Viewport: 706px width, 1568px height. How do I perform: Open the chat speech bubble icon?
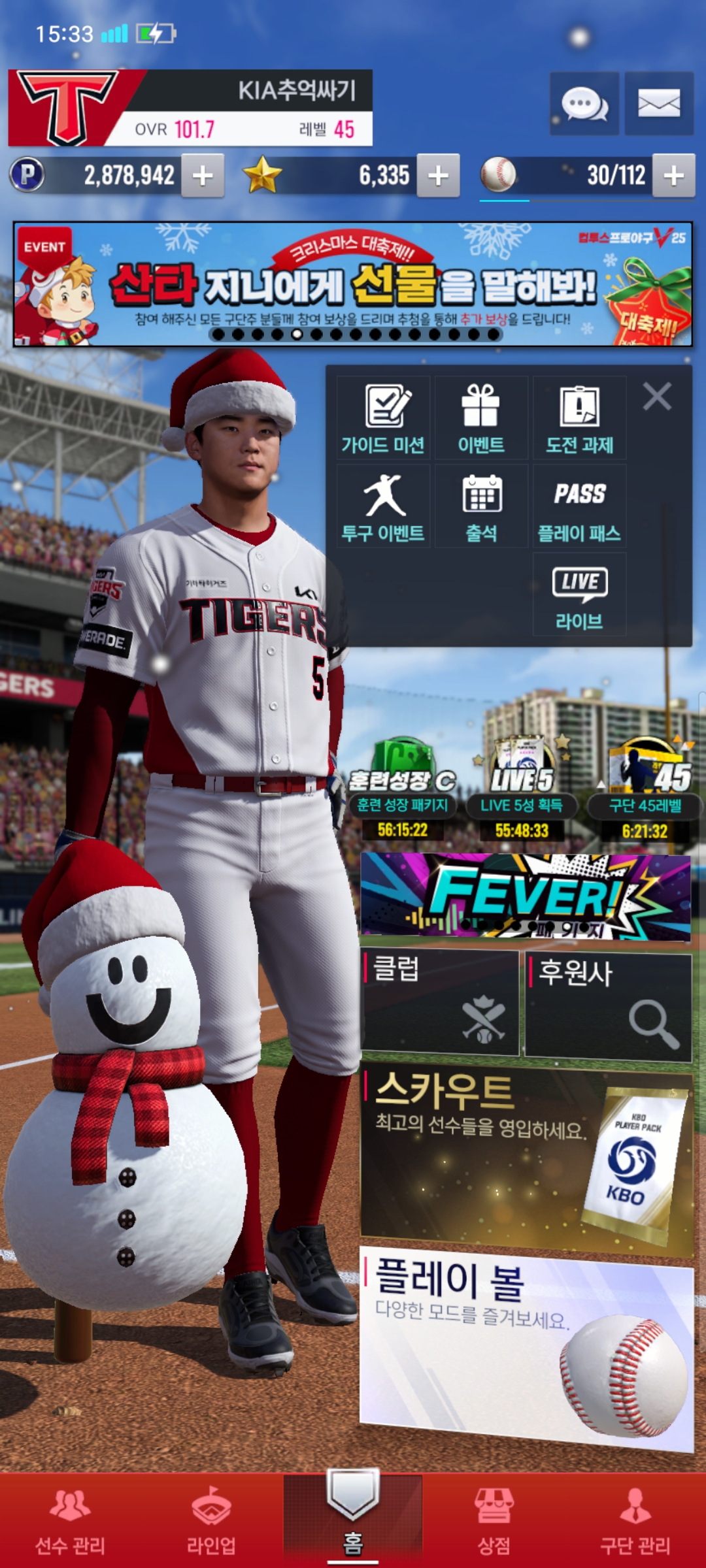coord(584,104)
